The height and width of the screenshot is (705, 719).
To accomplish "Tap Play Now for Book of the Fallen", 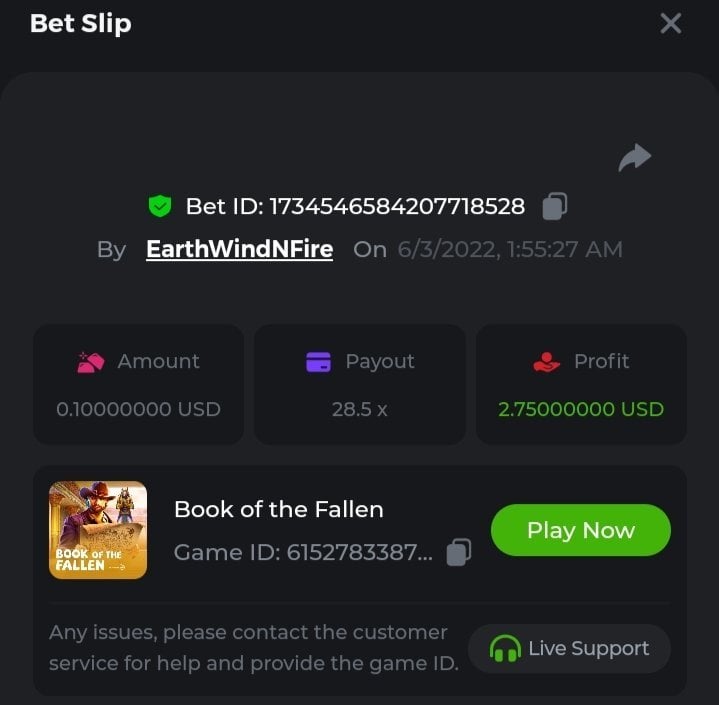I will point(580,530).
